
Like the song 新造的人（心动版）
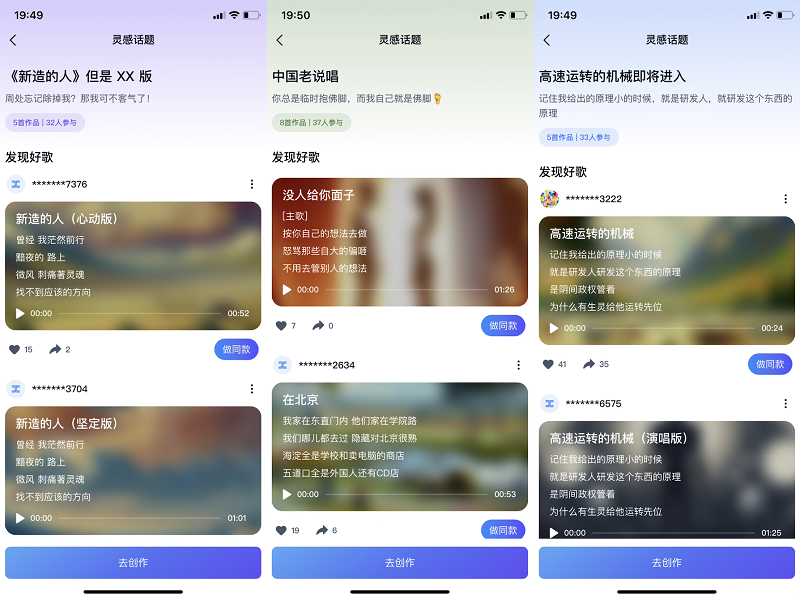14,349
